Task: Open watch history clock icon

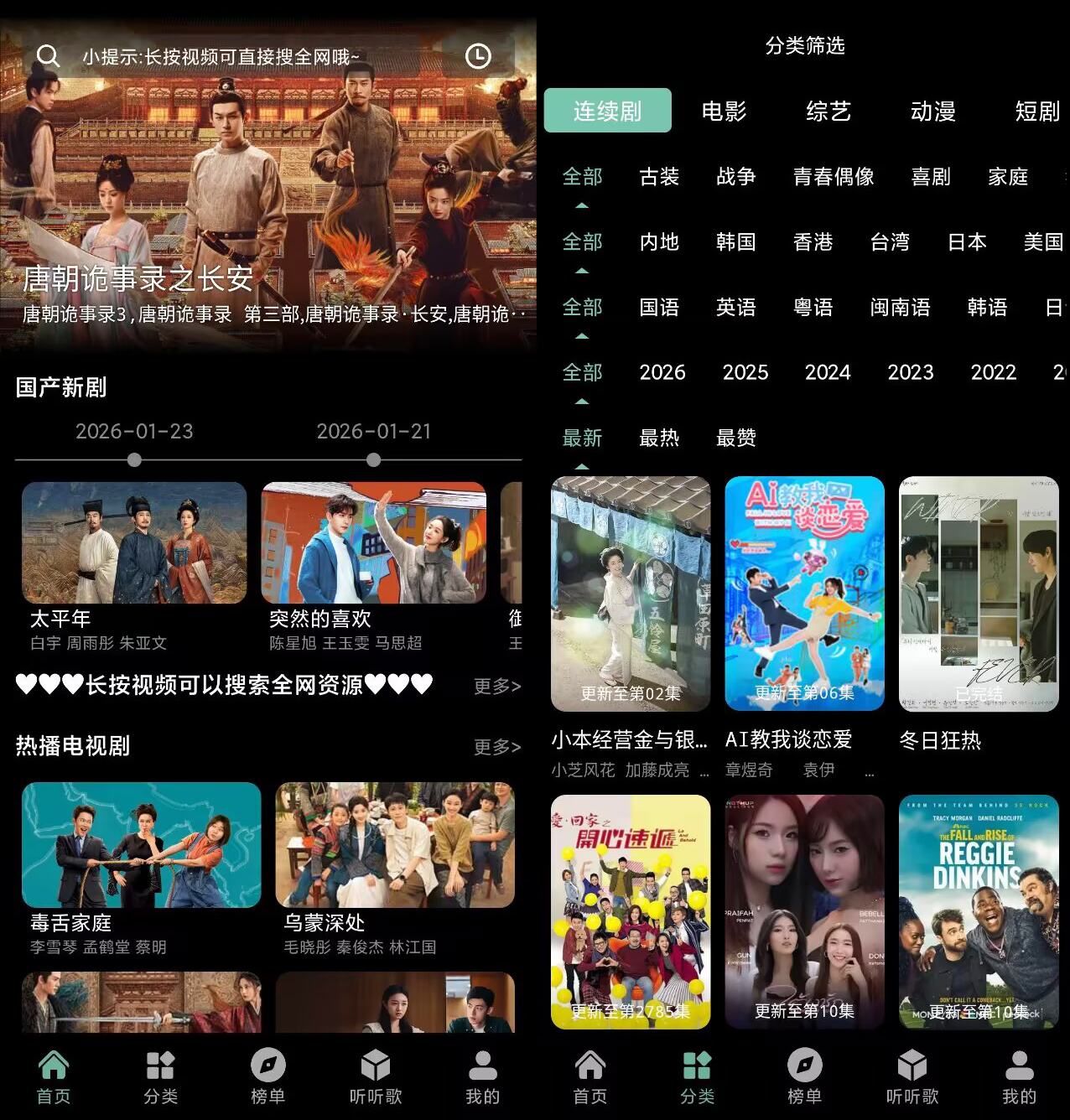Action: [478, 56]
